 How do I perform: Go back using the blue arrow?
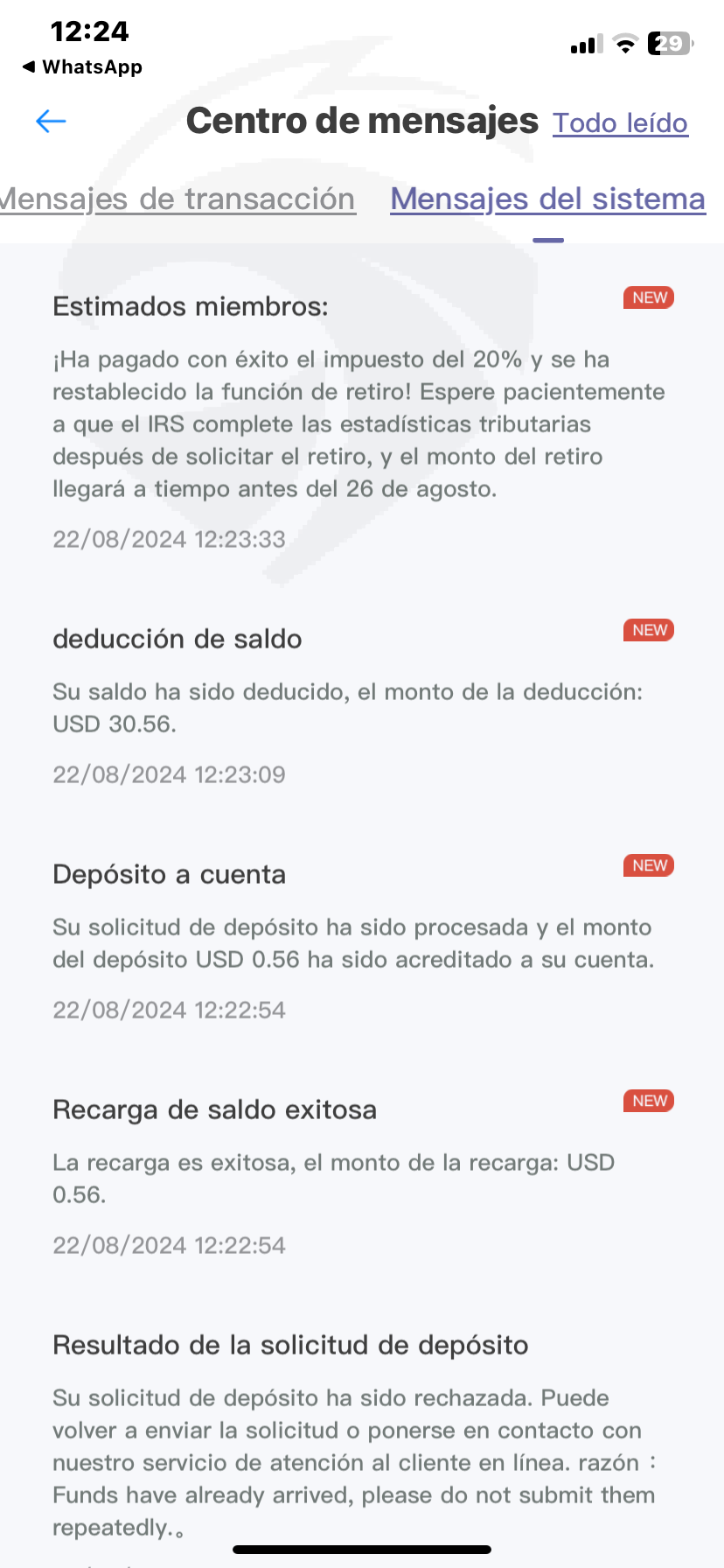51,121
